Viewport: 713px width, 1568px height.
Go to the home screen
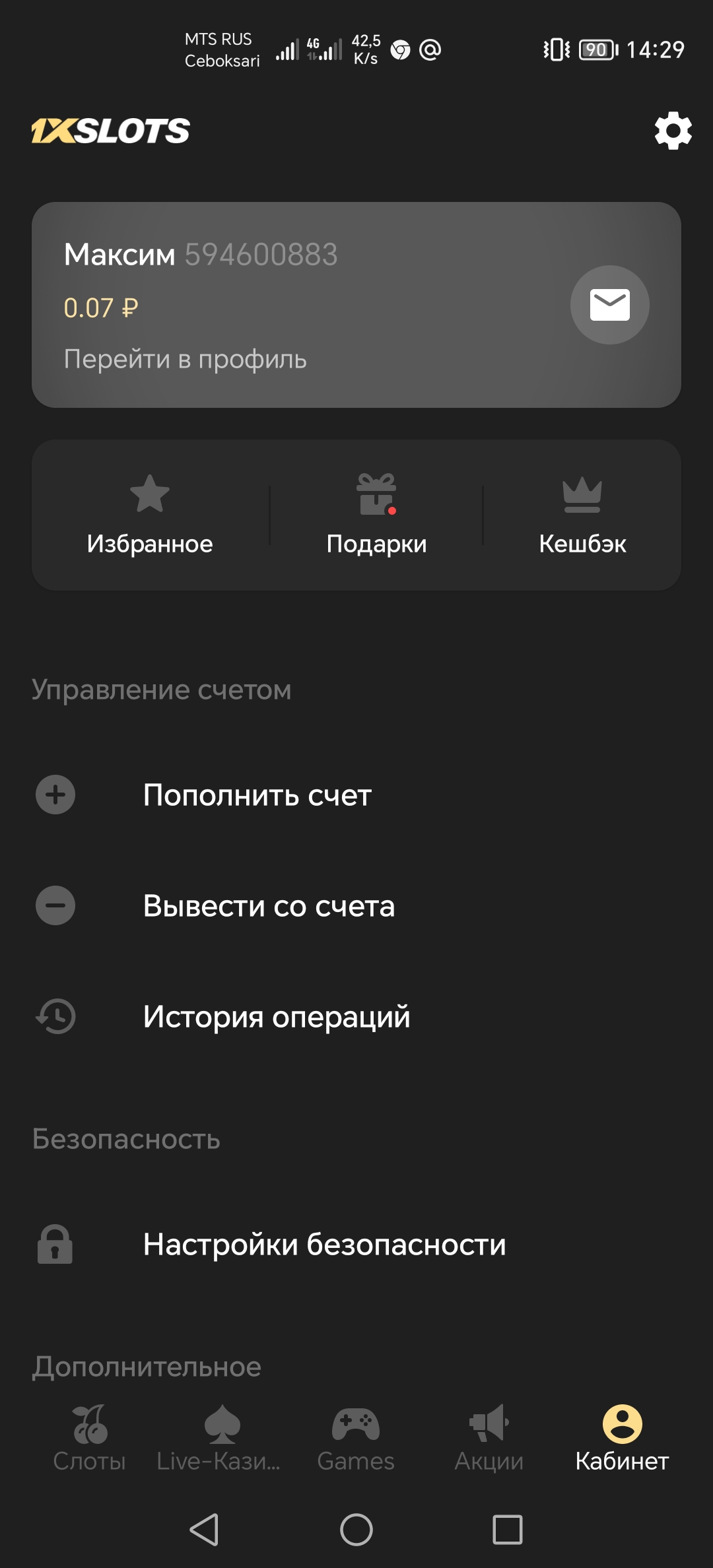pos(356,1530)
